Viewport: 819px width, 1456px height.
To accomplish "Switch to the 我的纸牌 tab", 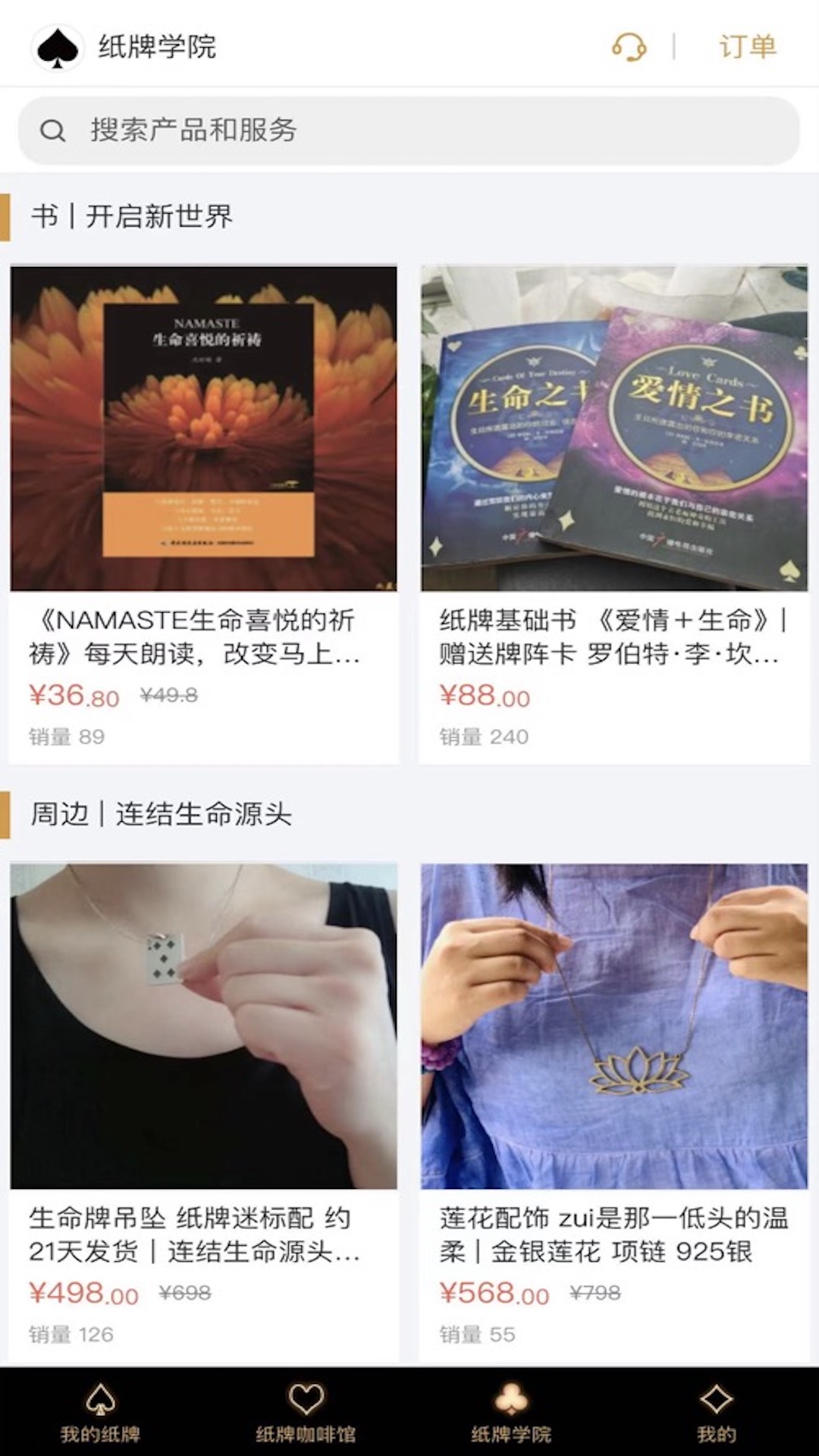I will (x=101, y=1429).
